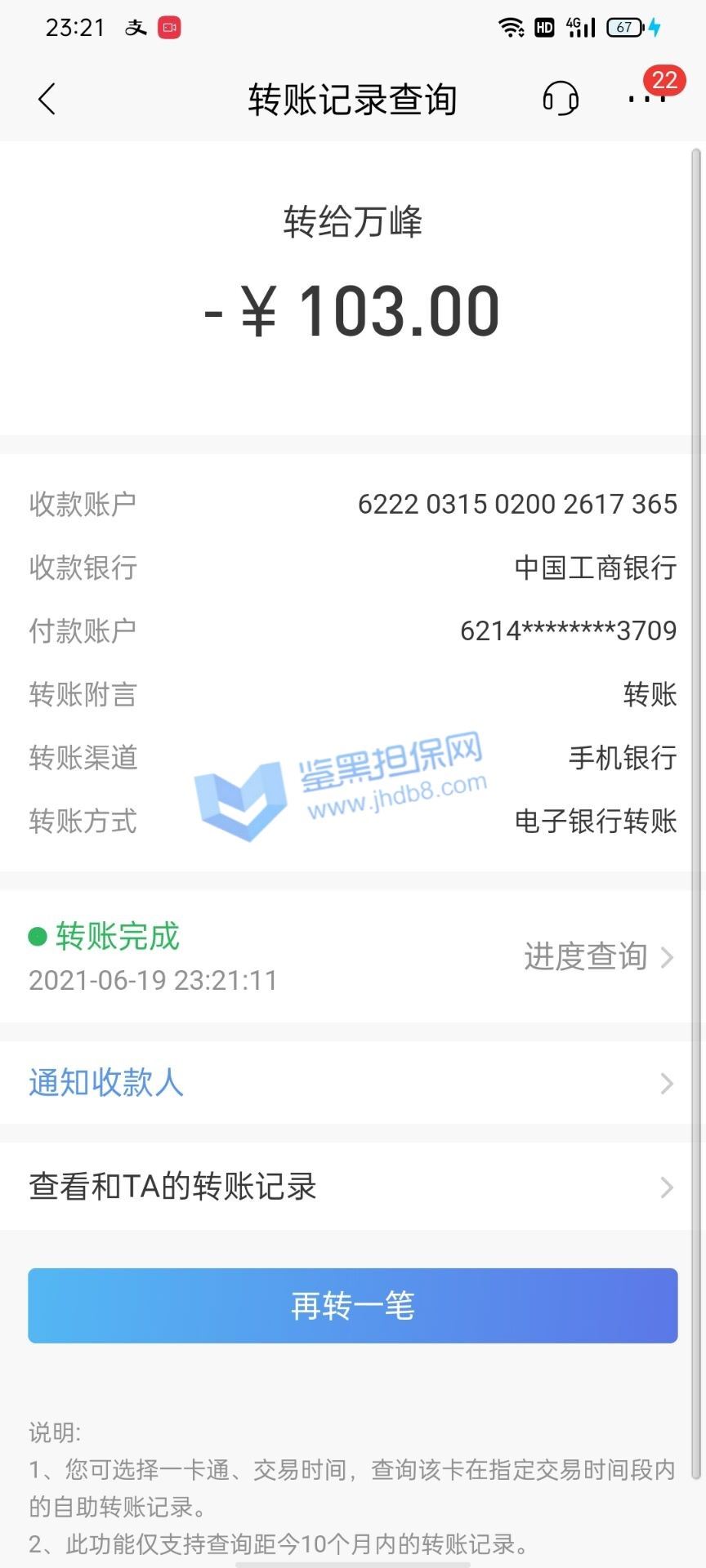This screenshot has height=1568, width=706.
Task: Open the three-dot overflow menu
Action: tap(647, 99)
